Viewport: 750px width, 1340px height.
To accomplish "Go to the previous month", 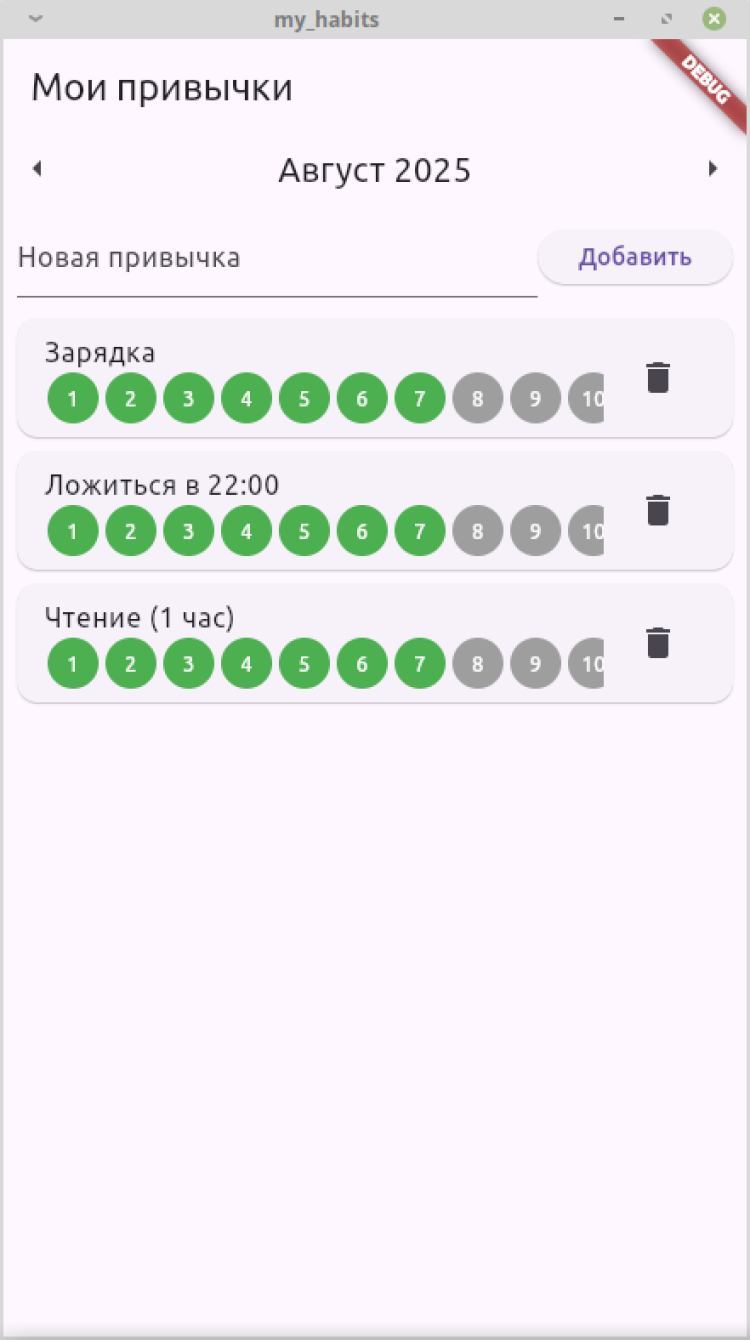I will coord(37,169).
